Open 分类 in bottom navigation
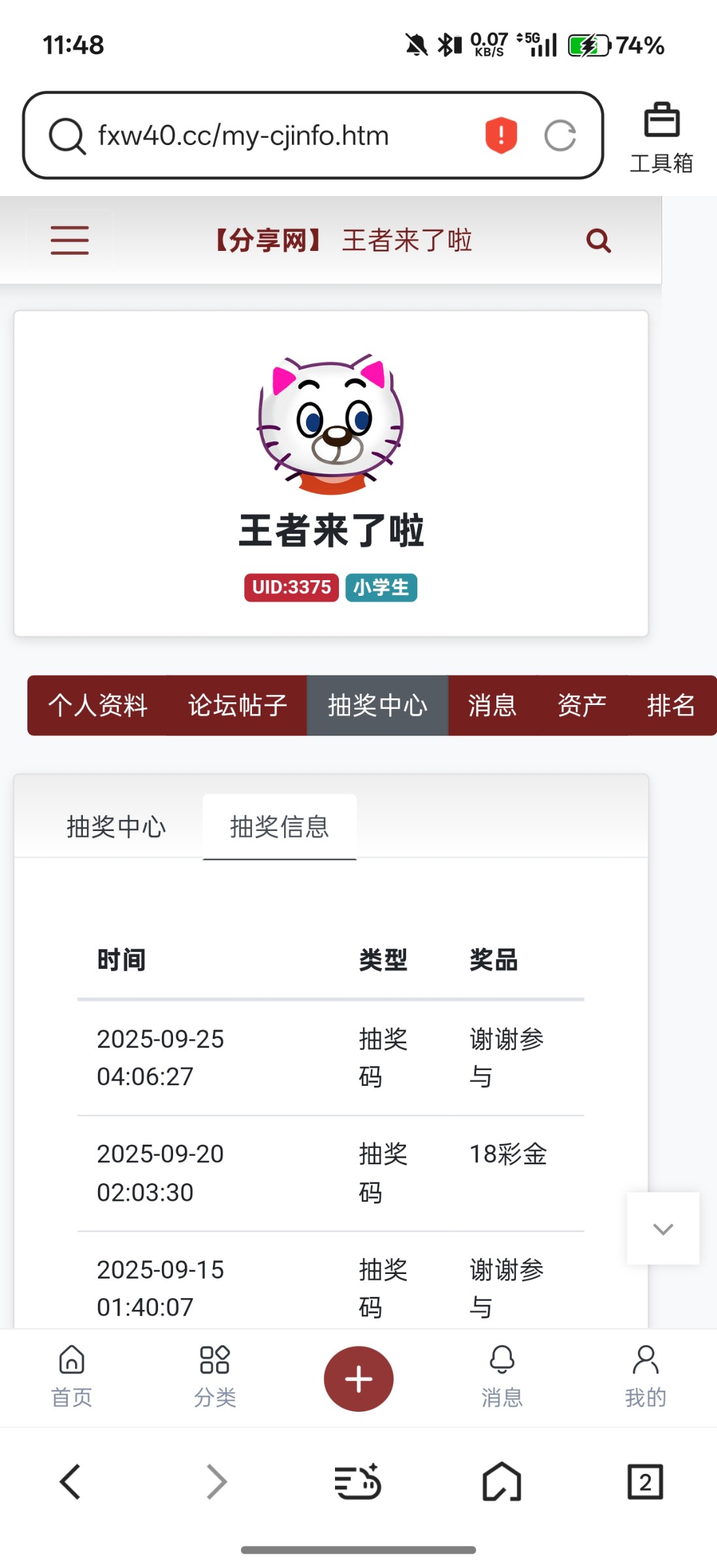717x1568 pixels. (x=215, y=1377)
